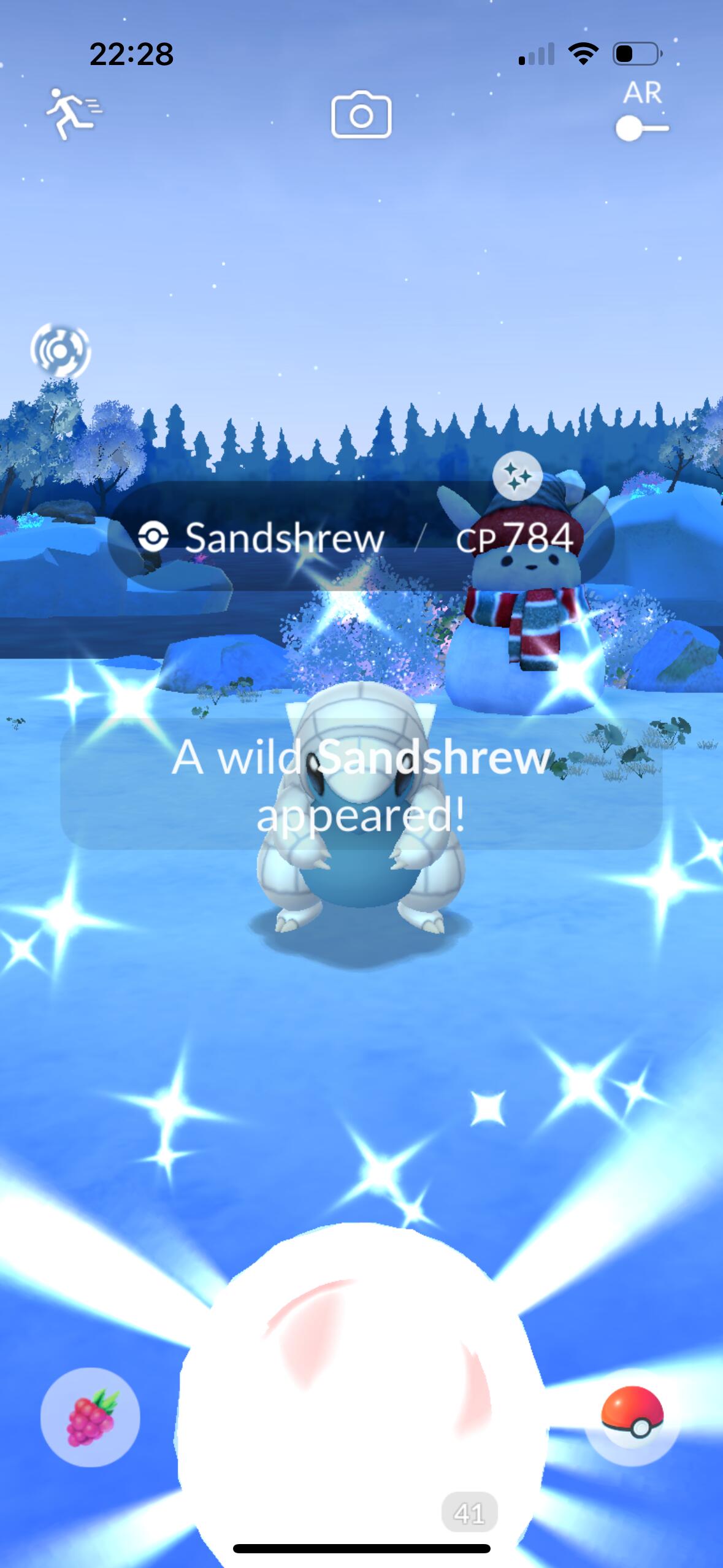Open the berry selection menu
Viewport: 723px width, 1568px height.
(x=90, y=1417)
